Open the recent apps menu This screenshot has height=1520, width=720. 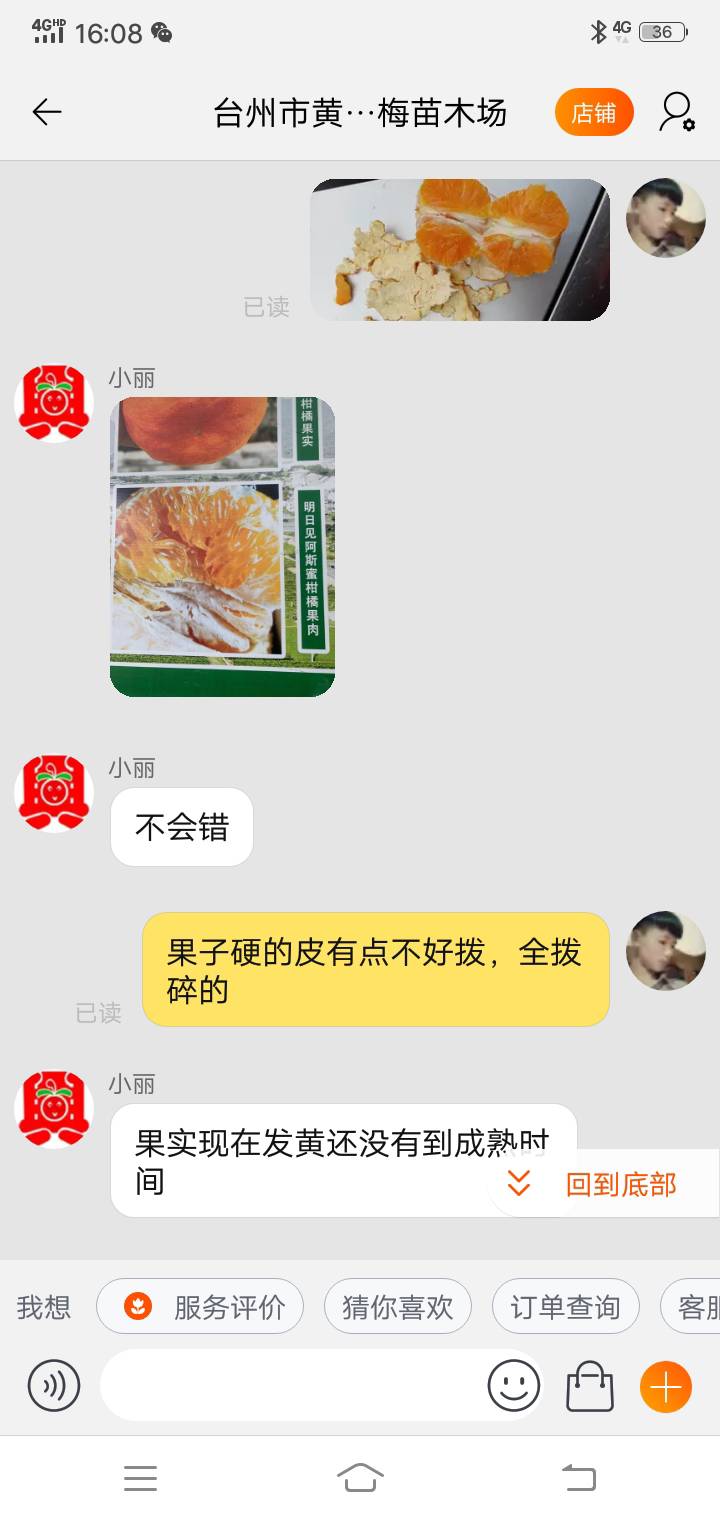click(140, 1477)
